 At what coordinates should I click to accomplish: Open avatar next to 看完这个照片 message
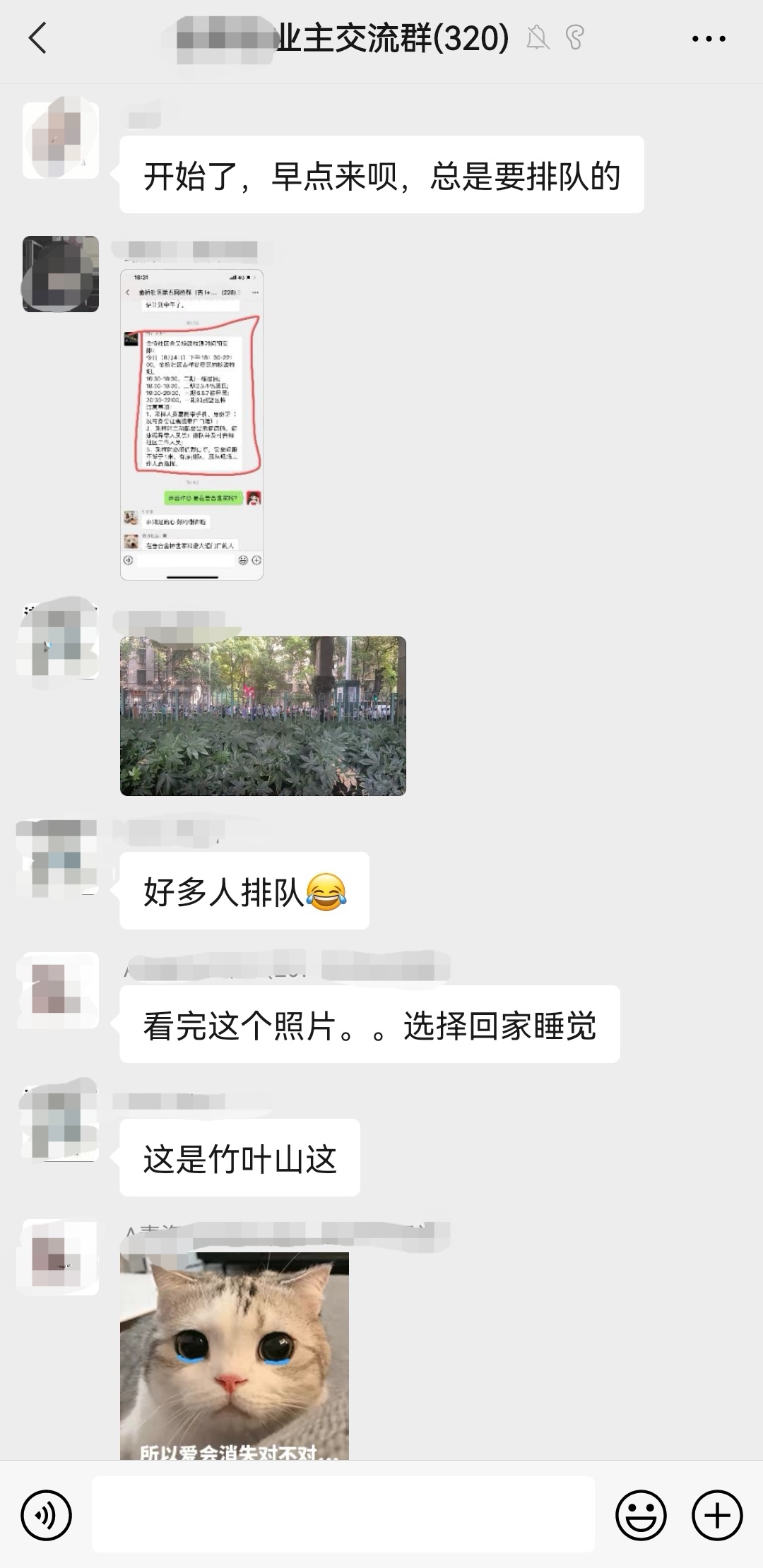(61, 990)
